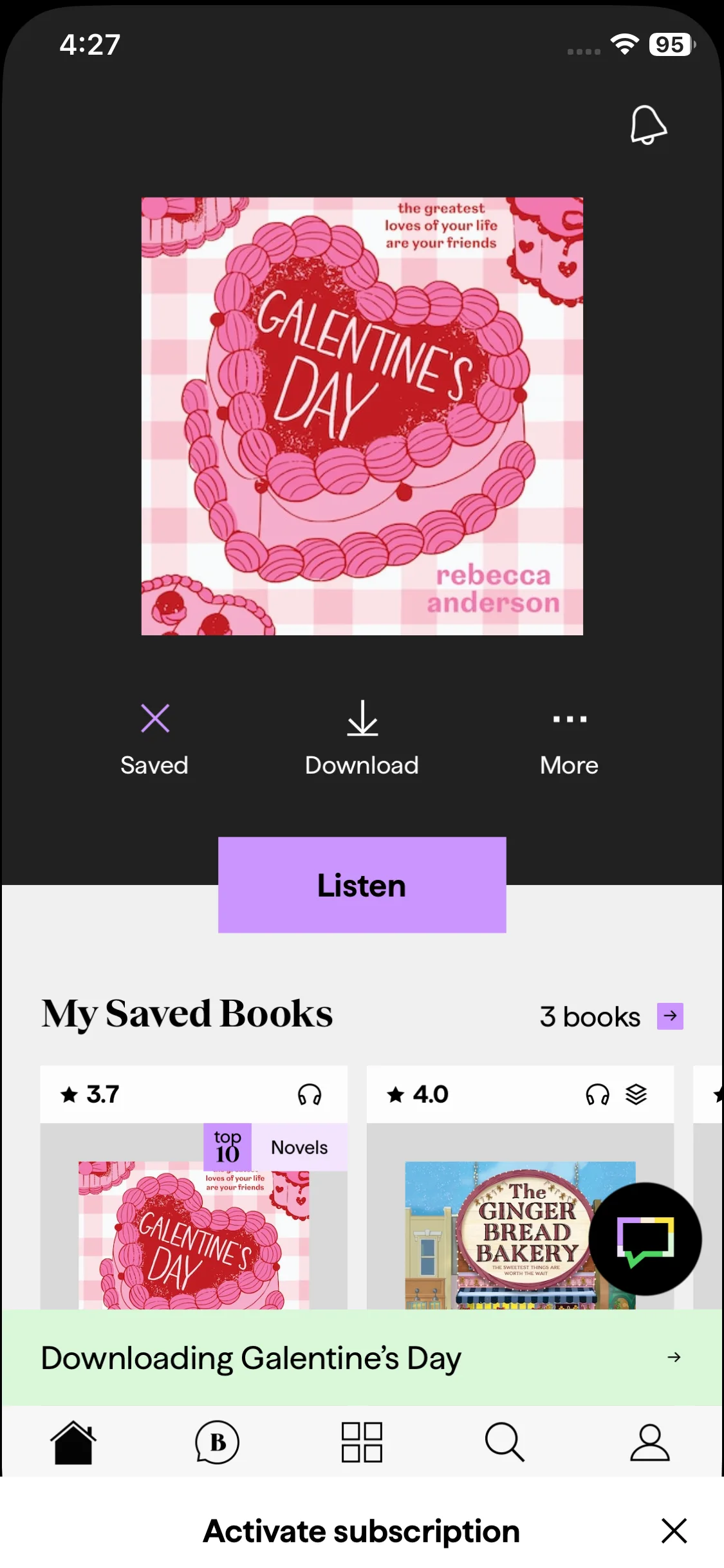Download the Galentine's Day audiobook
This screenshot has height=1568, width=724.
pos(362,738)
